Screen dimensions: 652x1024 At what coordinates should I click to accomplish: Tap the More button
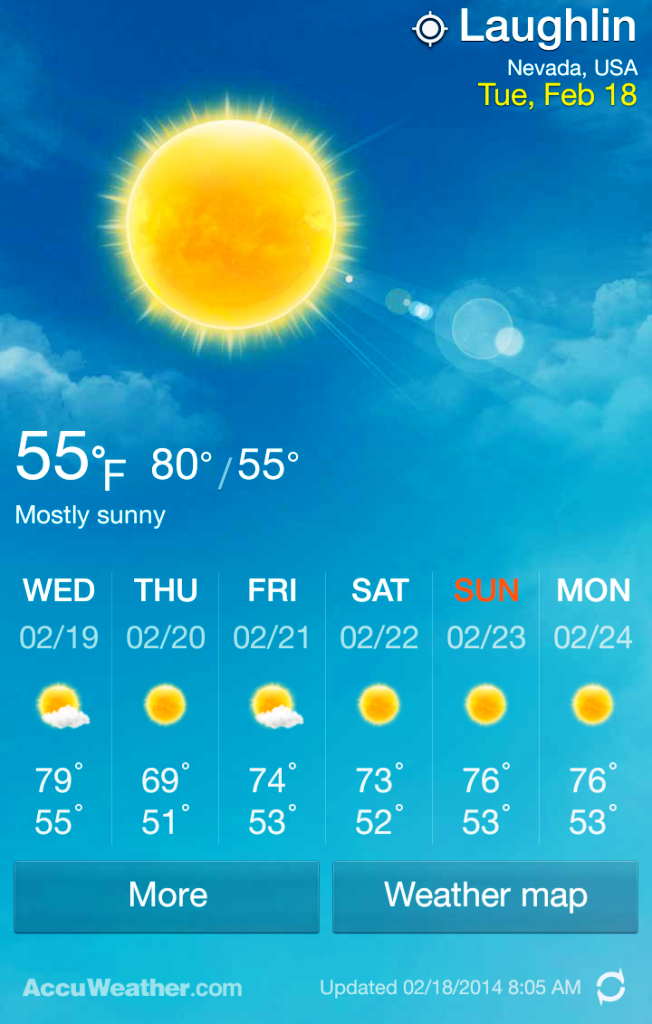pos(167,896)
